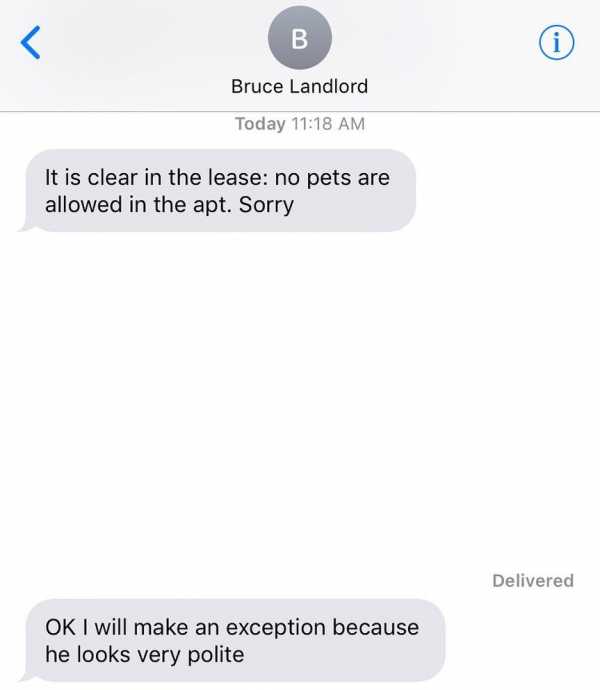Go back to the messages list
Viewport: 600px width, 690px height.
31,41
